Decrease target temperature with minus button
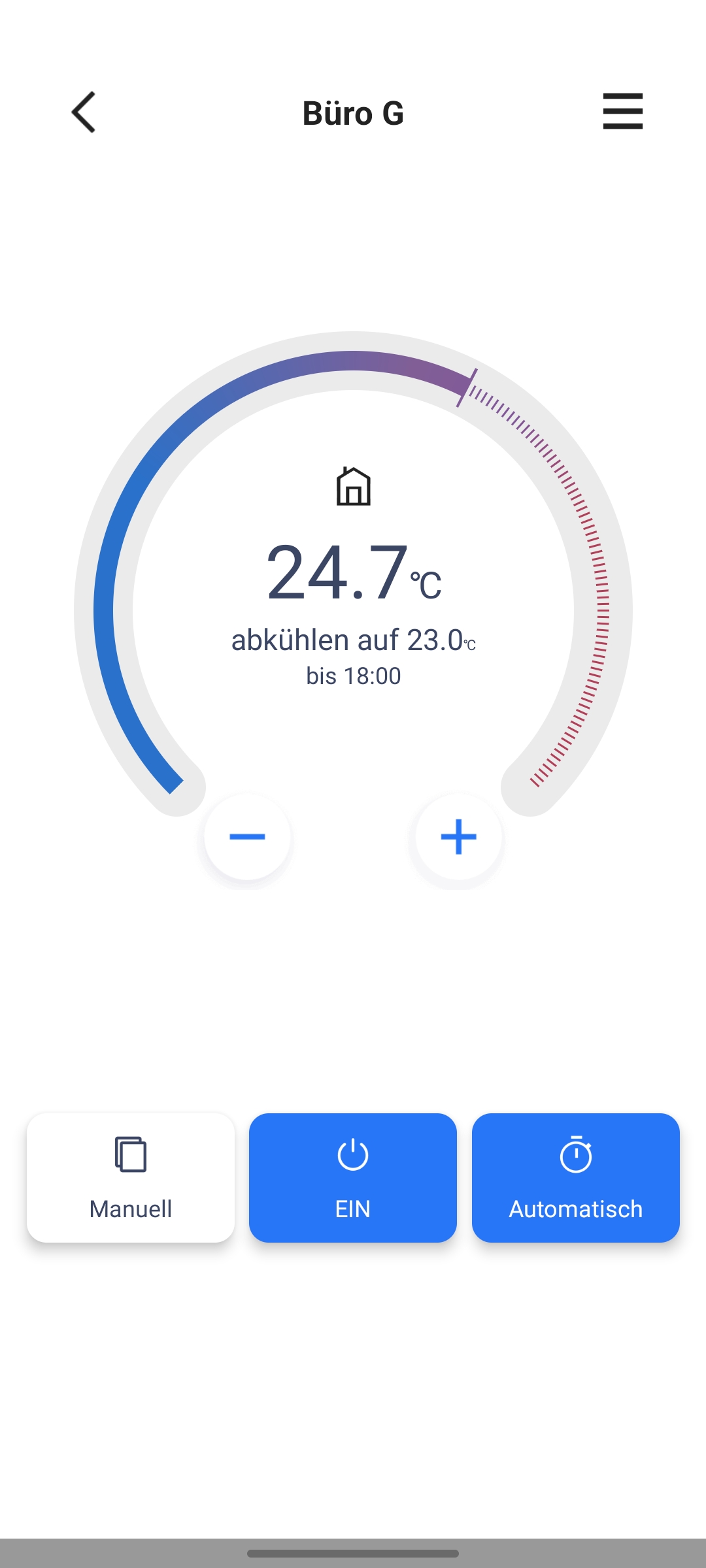 click(x=247, y=837)
